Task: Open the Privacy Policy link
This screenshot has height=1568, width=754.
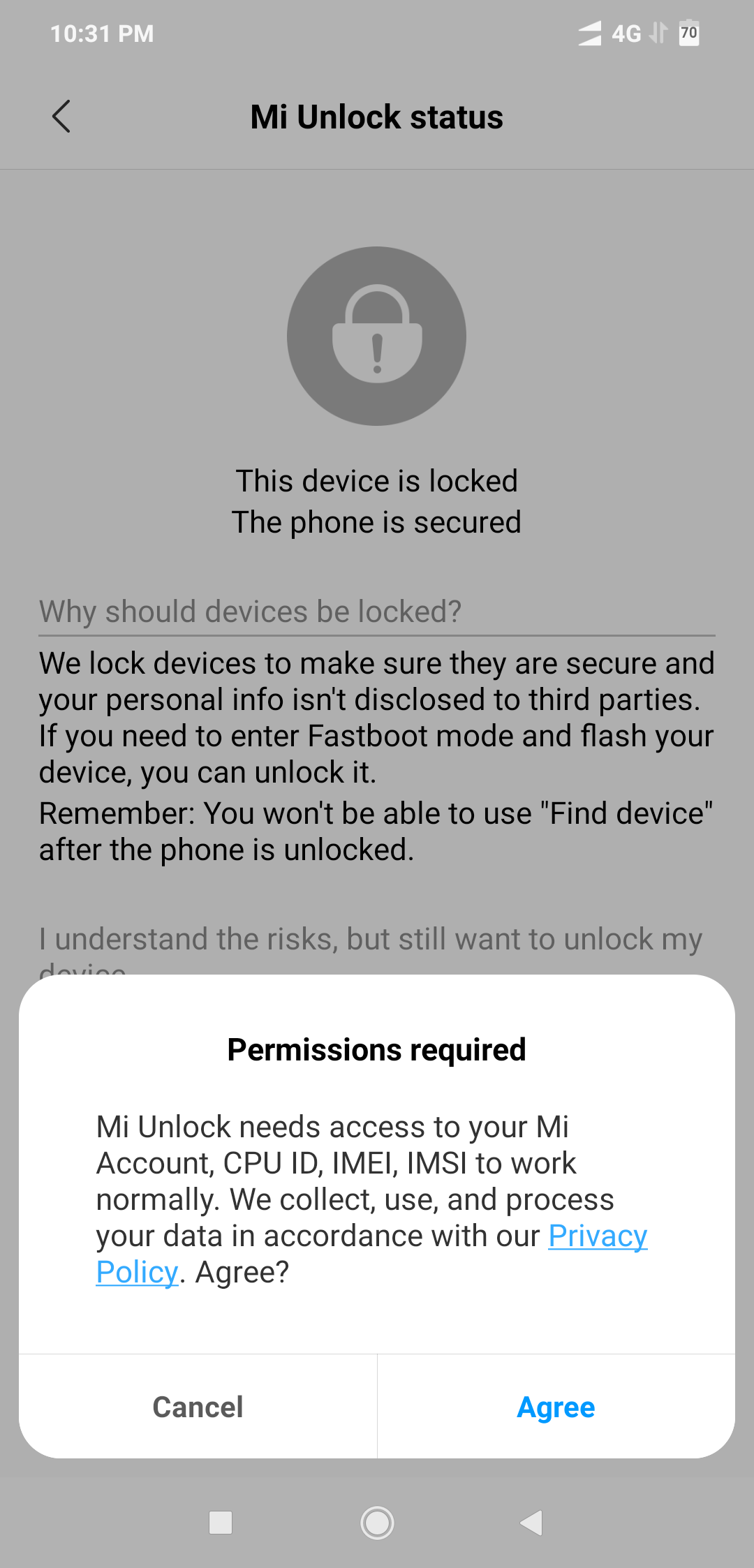Action: (x=598, y=1236)
